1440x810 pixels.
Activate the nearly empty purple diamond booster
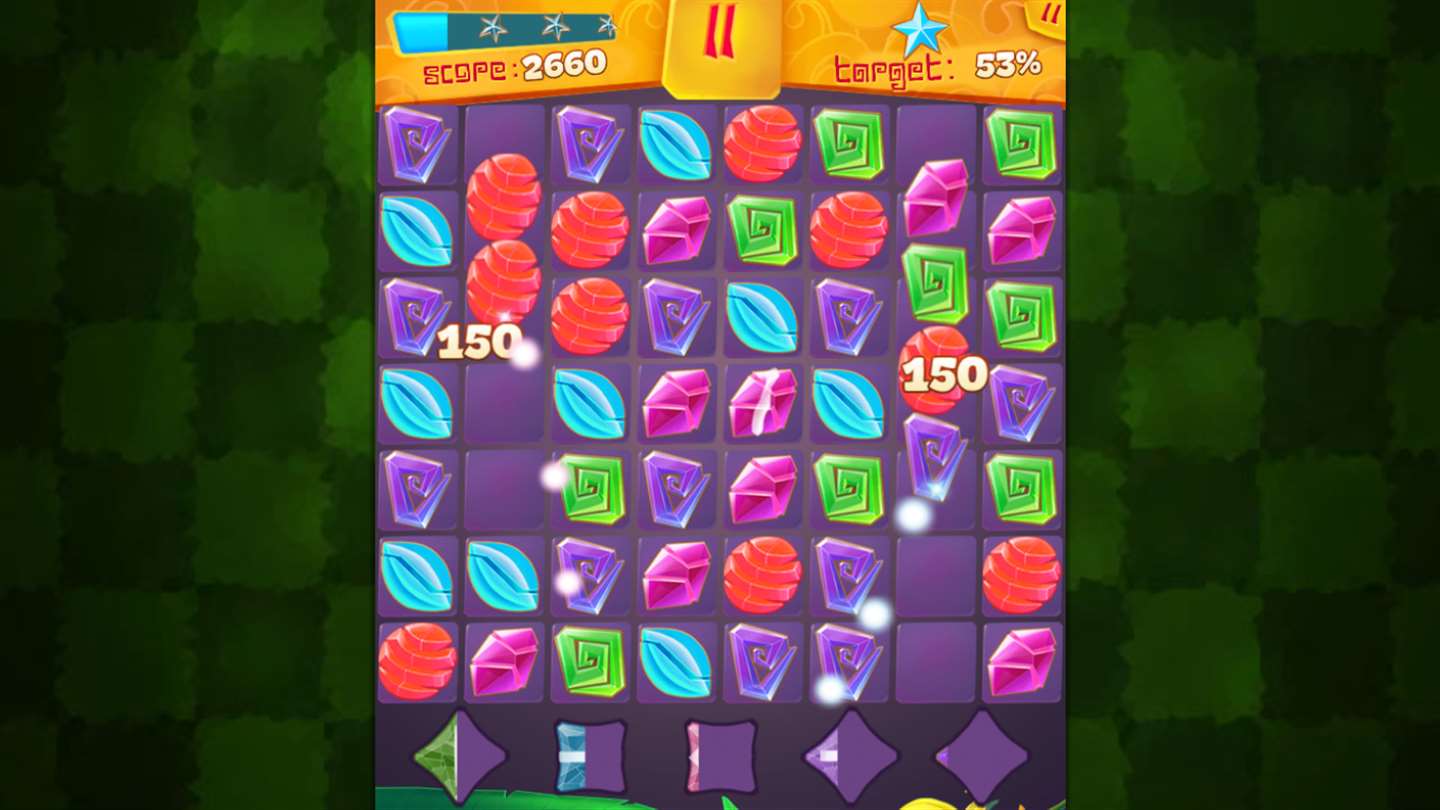(981, 757)
